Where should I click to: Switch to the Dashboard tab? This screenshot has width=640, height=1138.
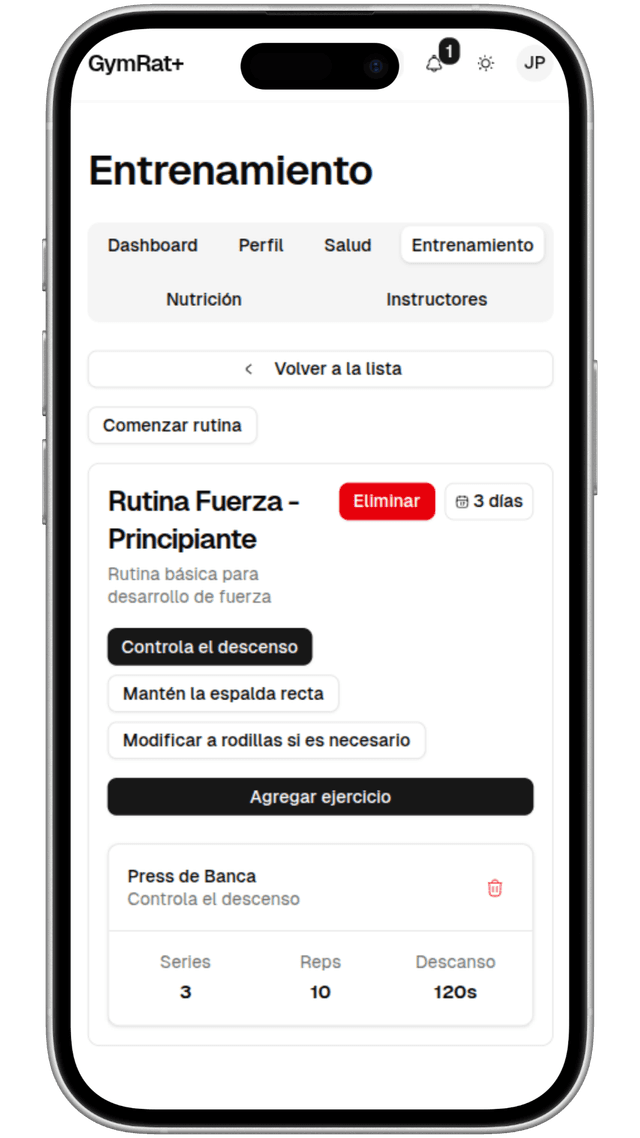tap(153, 245)
